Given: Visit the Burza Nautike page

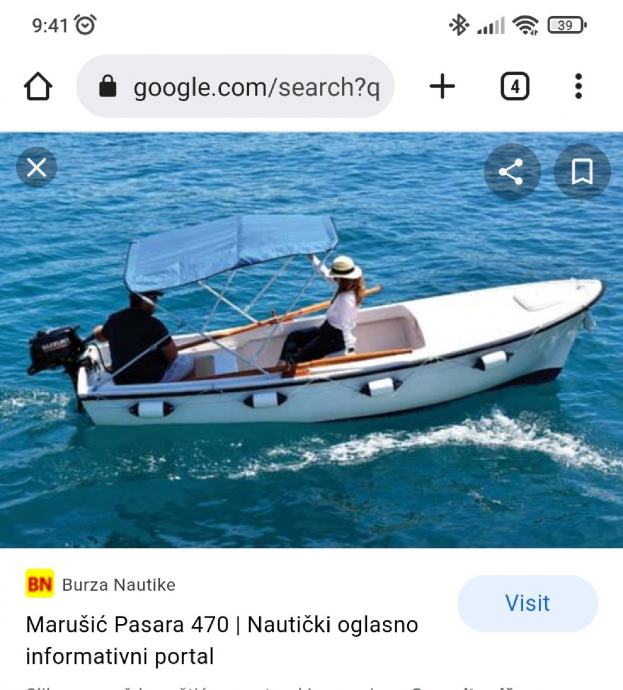Looking at the screenshot, I should (527, 603).
